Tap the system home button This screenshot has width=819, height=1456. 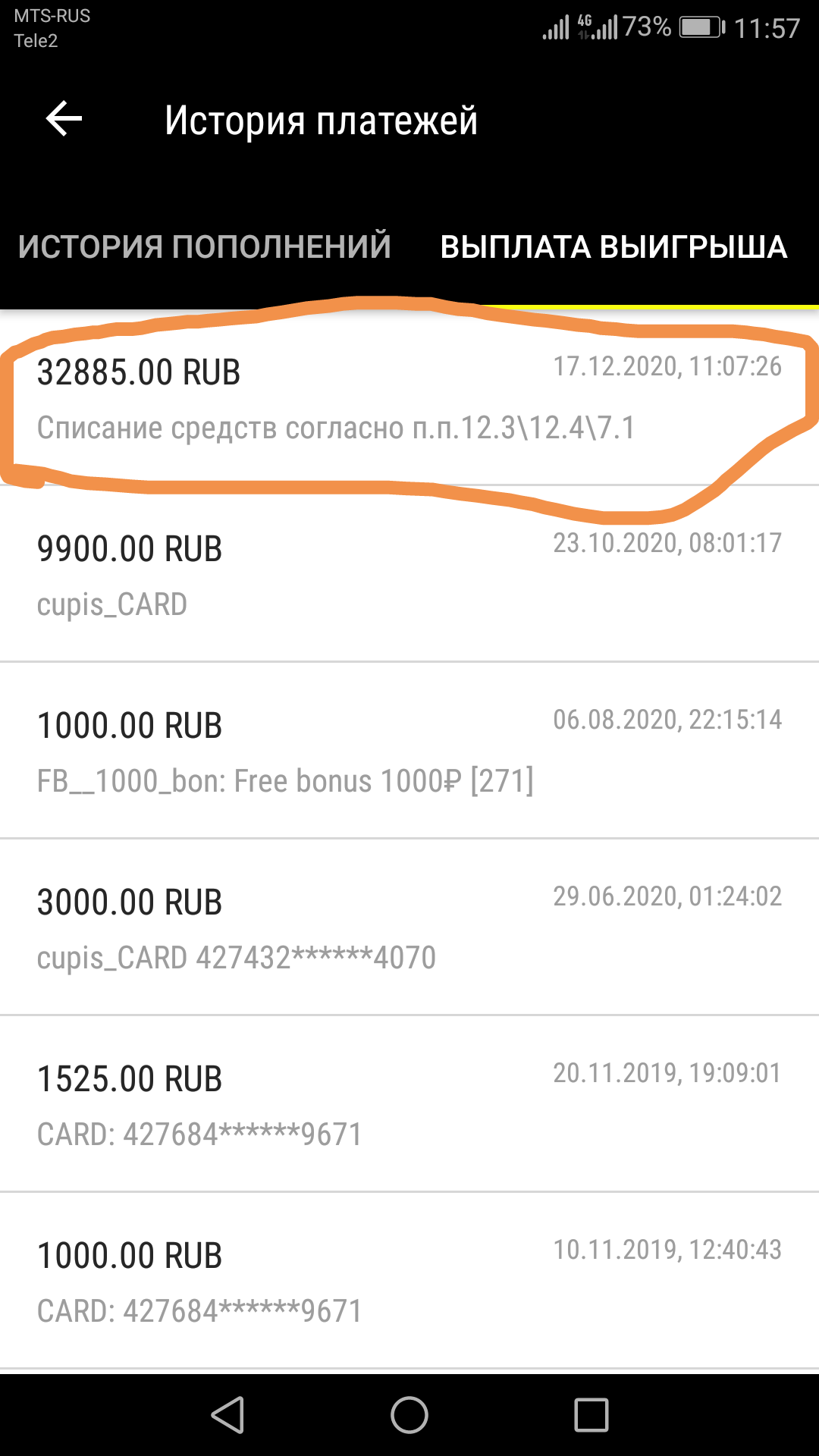[x=409, y=1415]
